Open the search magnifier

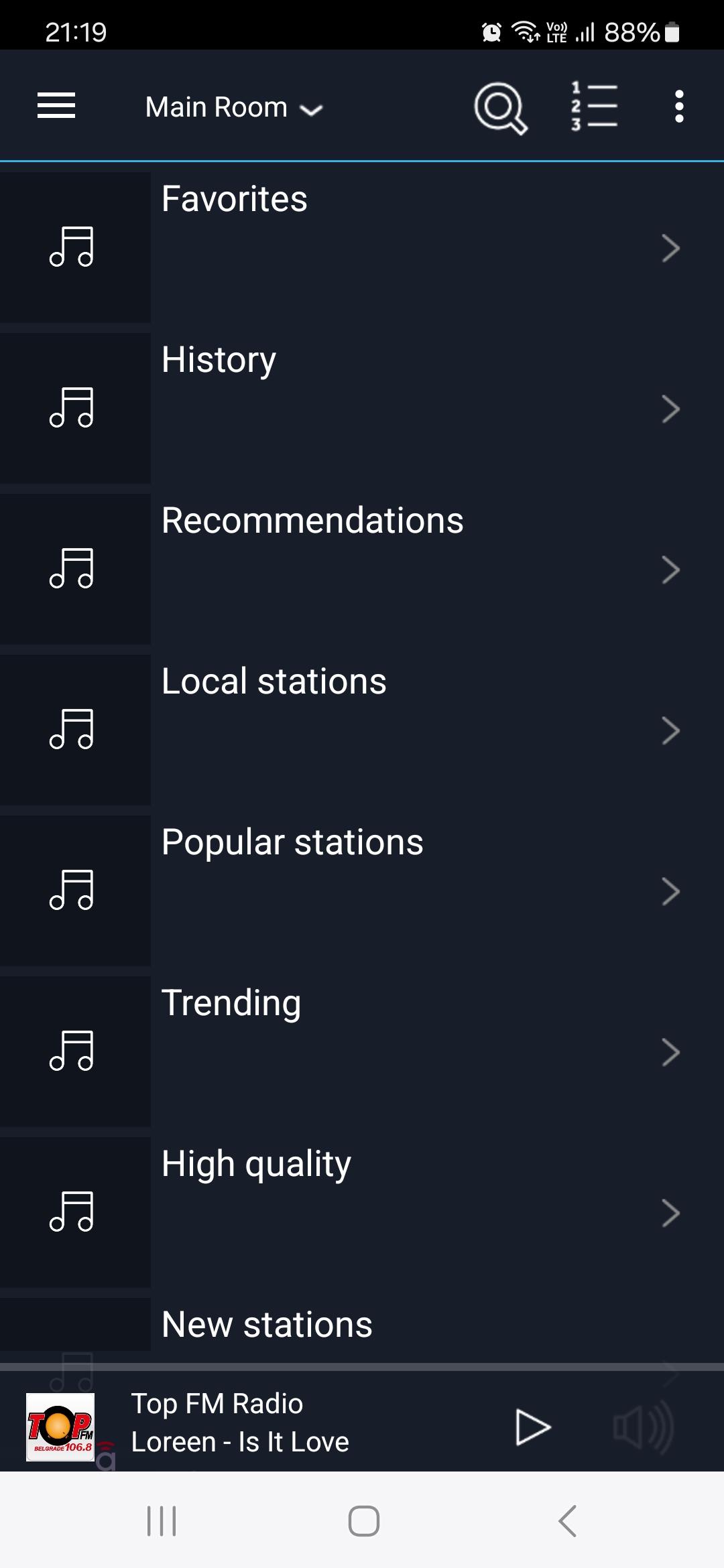(x=500, y=107)
